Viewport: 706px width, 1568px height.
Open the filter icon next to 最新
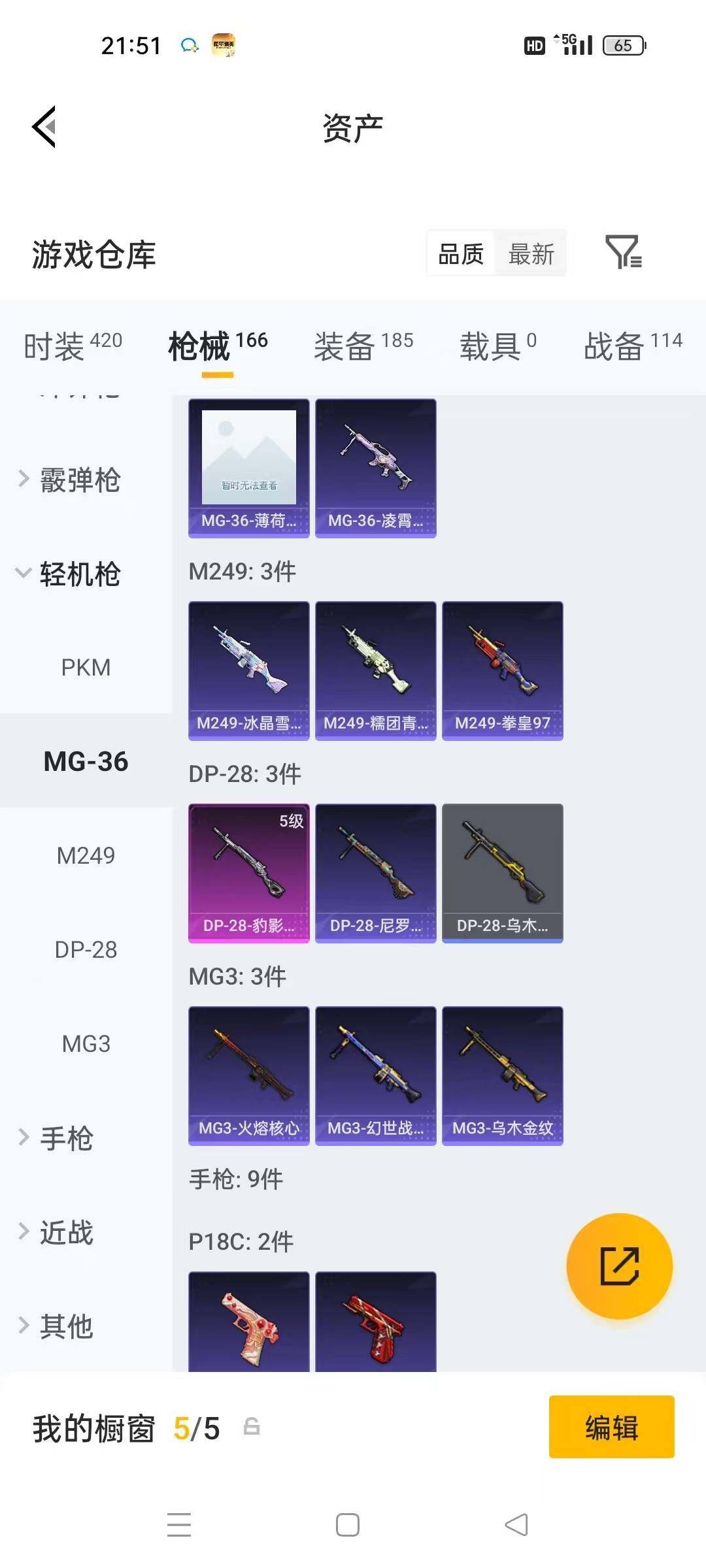pos(623,253)
